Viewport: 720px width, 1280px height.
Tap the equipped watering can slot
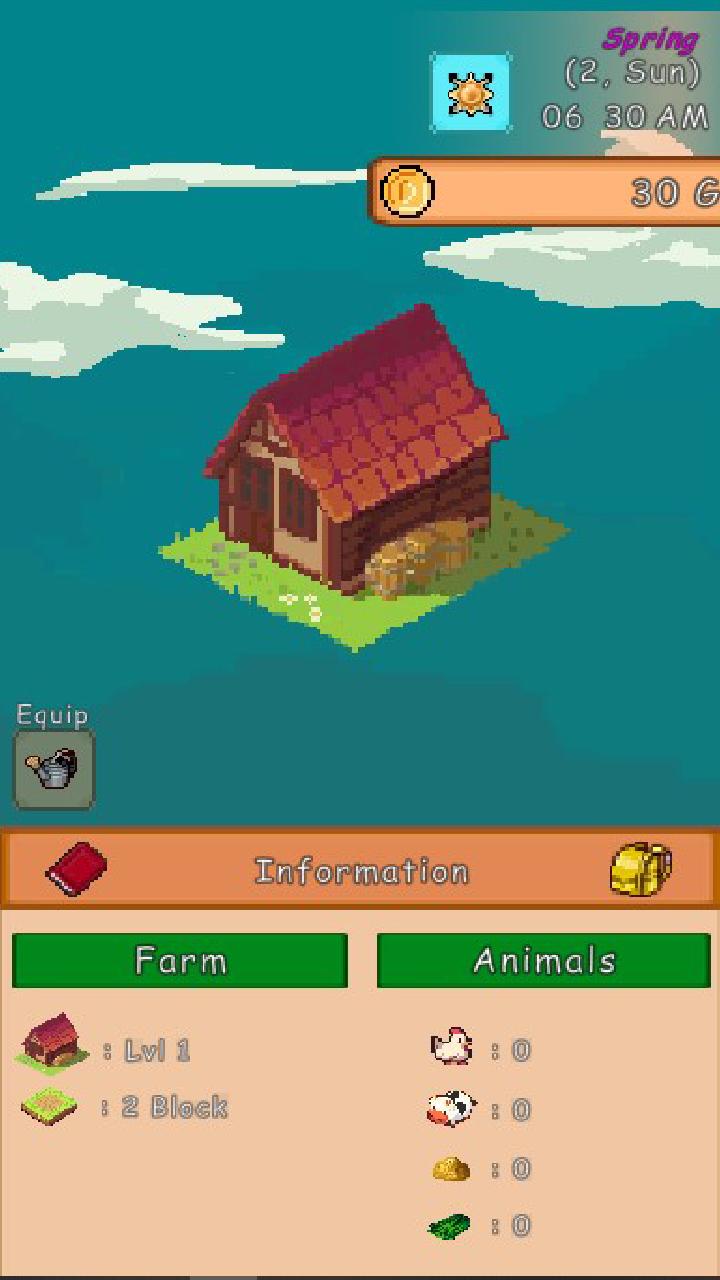pyautogui.click(x=54, y=769)
